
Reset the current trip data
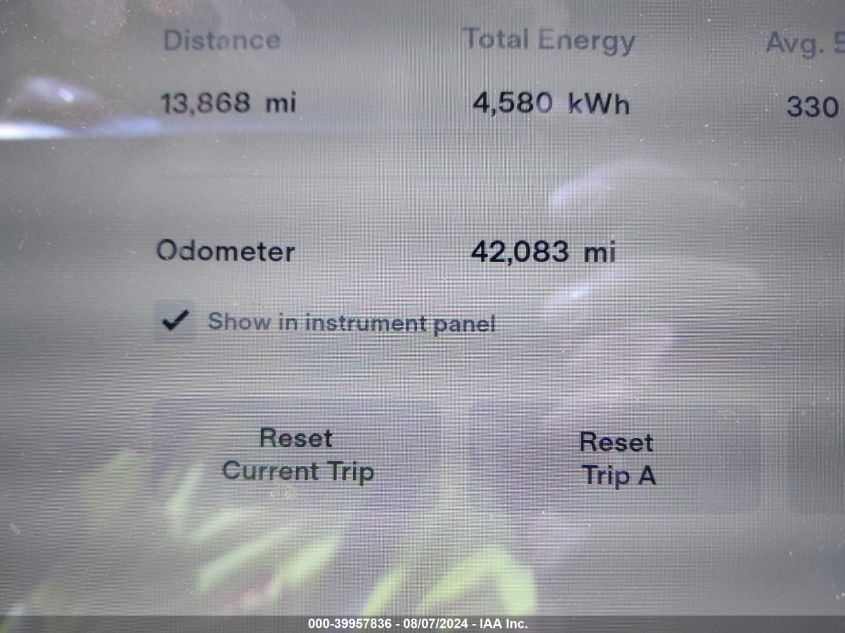[297, 455]
